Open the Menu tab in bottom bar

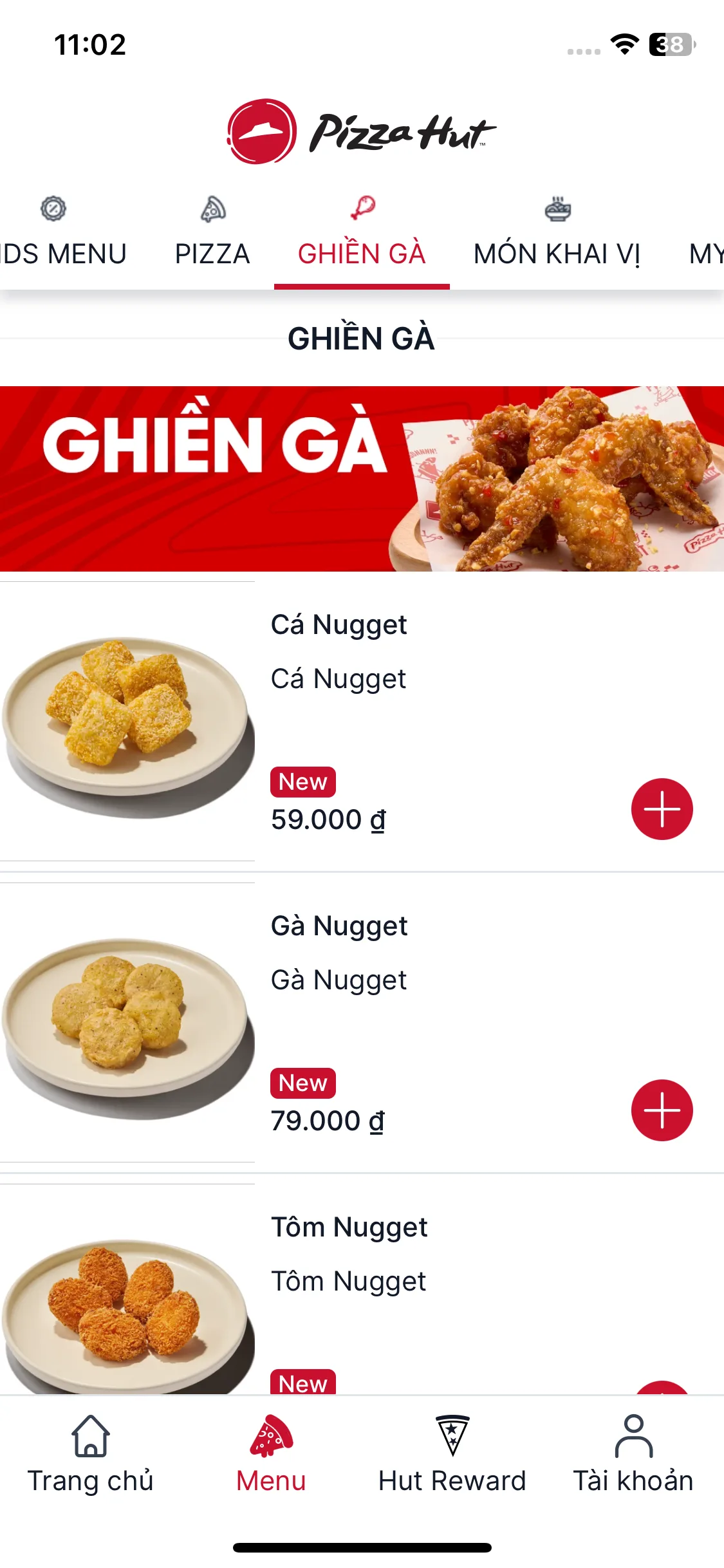(x=271, y=1455)
